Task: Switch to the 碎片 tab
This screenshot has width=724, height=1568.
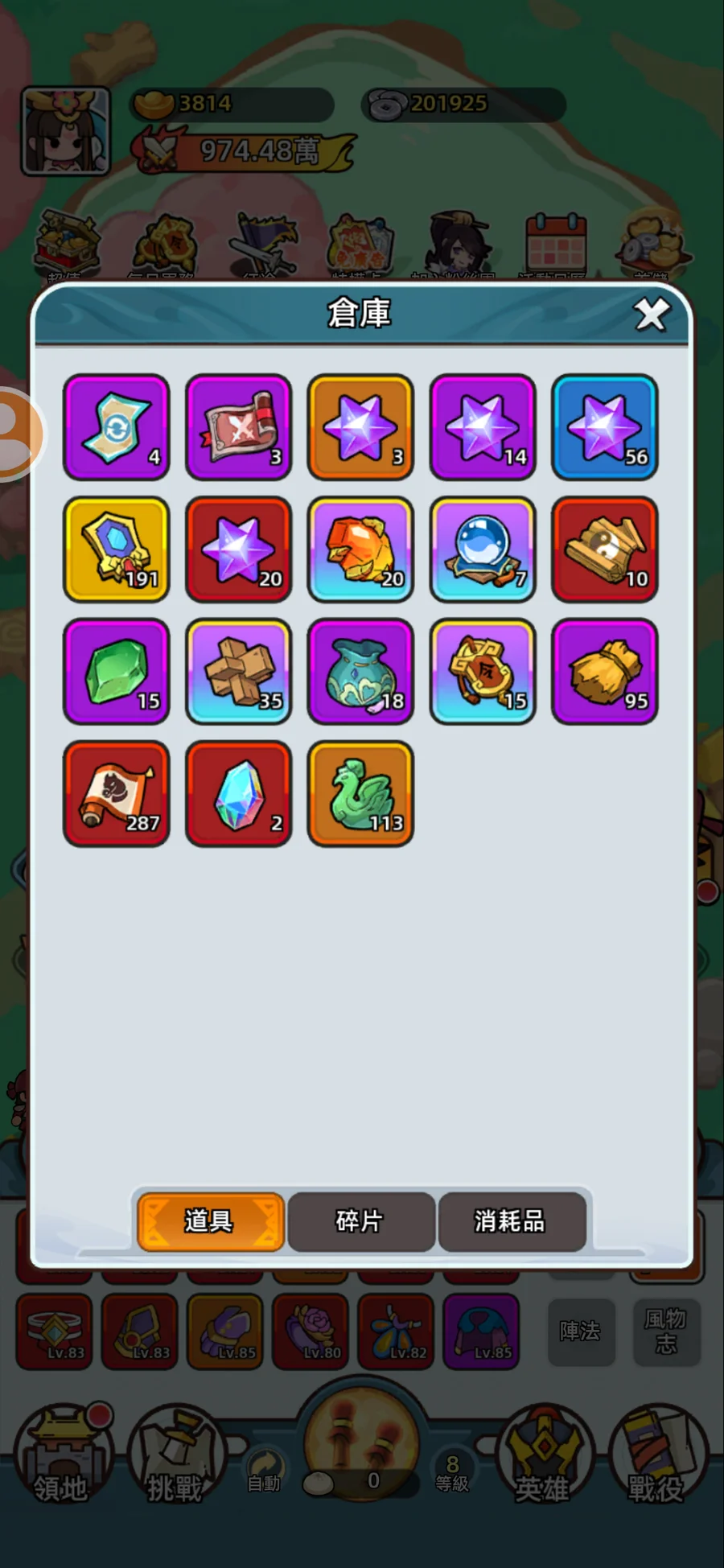Action: point(360,1221)
